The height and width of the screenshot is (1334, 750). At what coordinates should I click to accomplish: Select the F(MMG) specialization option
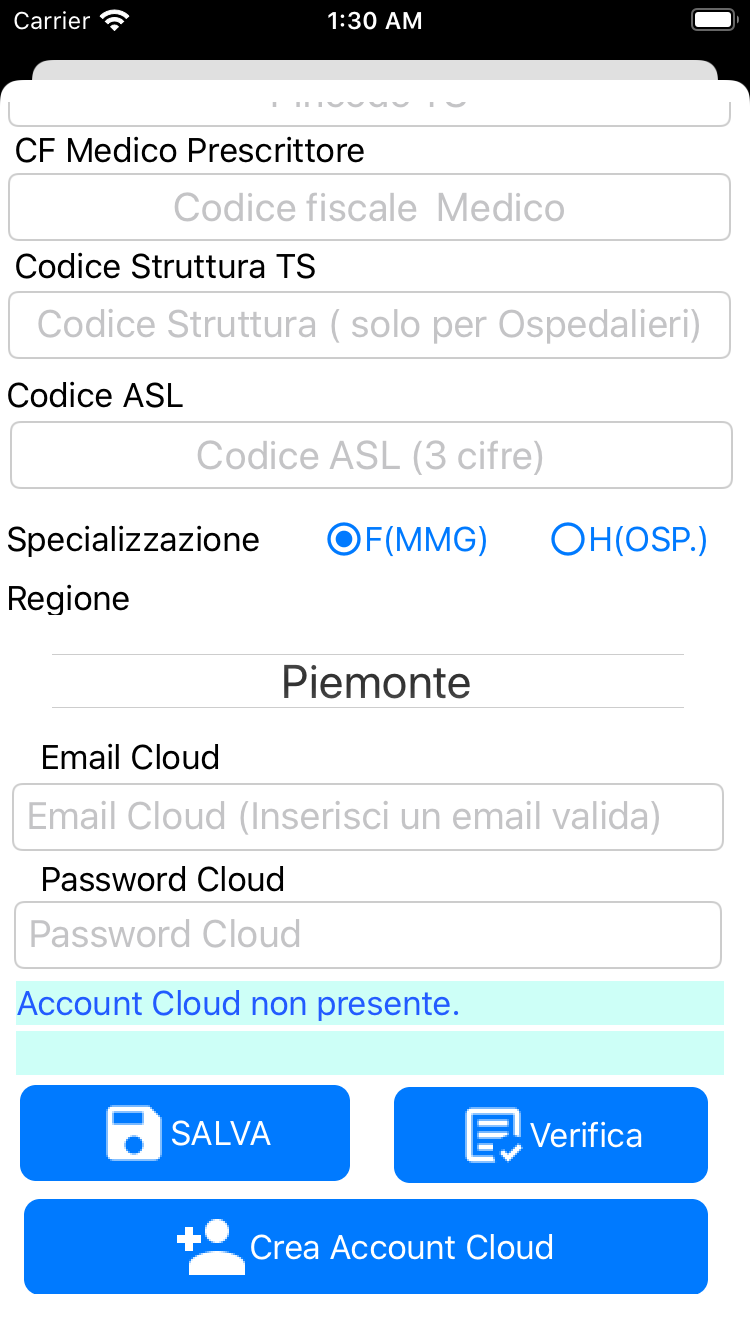pos(407,540)
